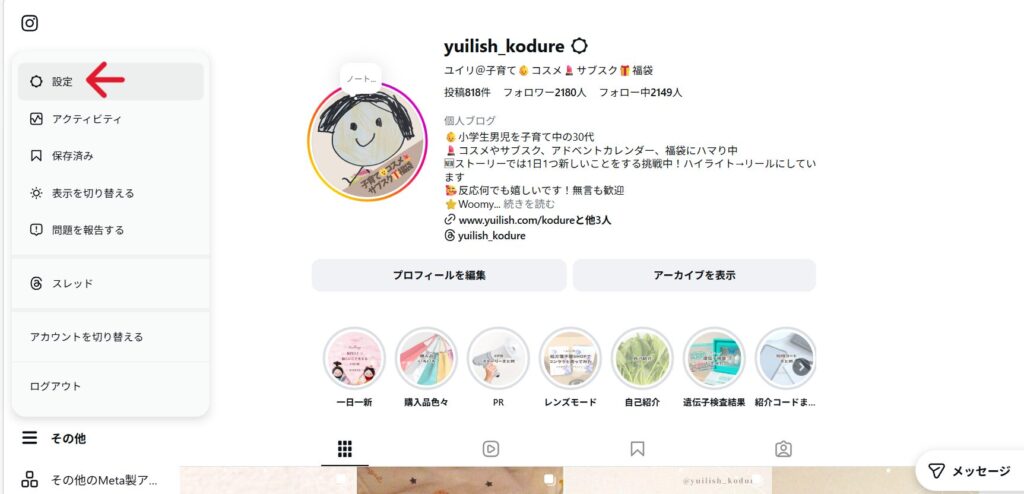Select 表示を切り替える option
The height and width of the screenshot is (494, 1024).
click(x=92, y=193)
